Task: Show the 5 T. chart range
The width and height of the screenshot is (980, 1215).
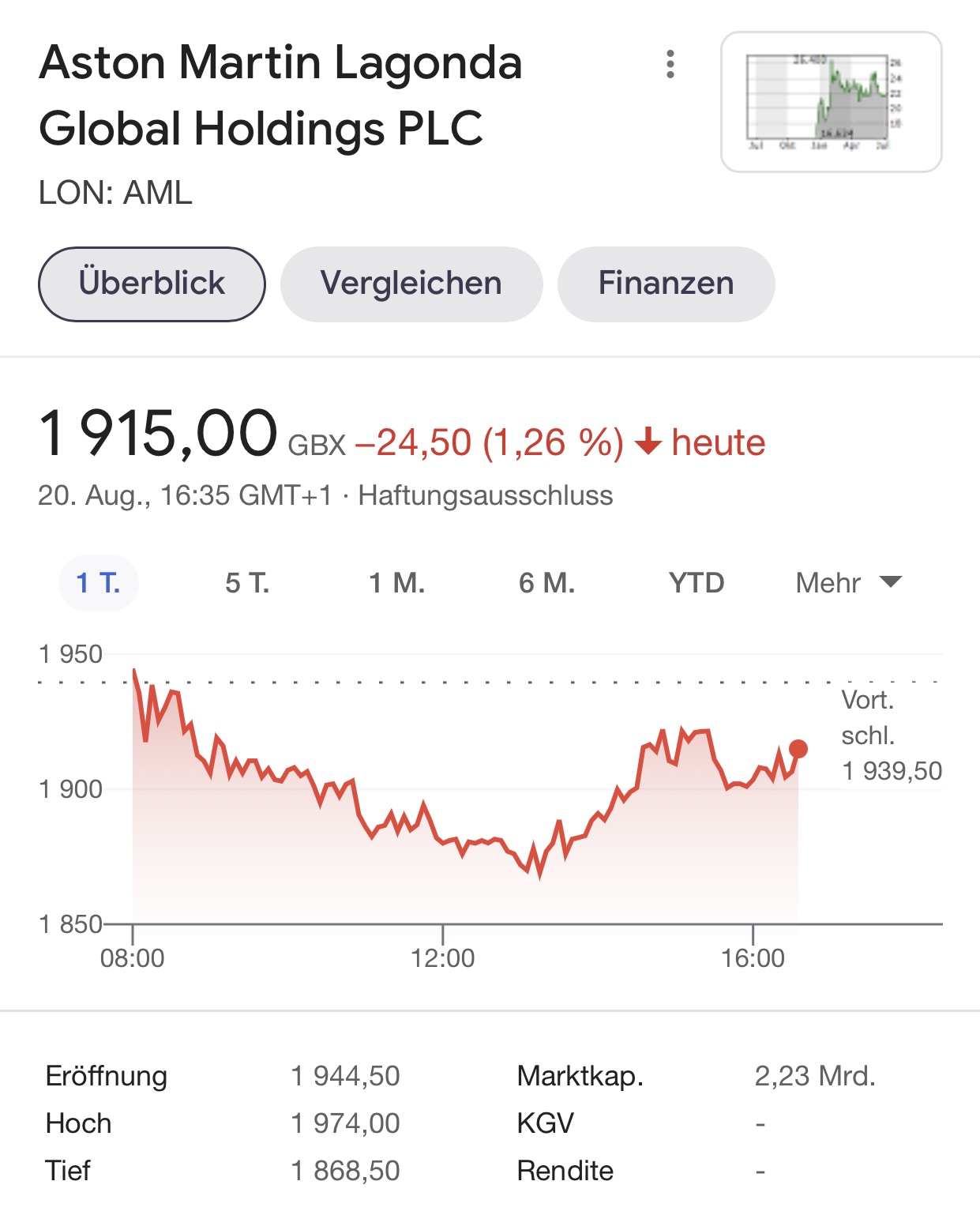Action: (x=247, y=583)
